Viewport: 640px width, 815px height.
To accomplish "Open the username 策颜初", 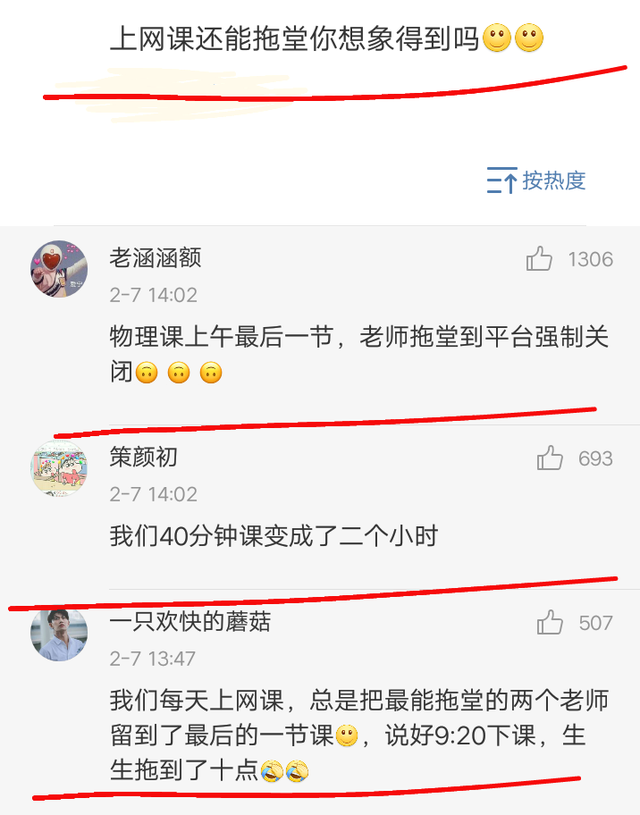I will (144, 457).
